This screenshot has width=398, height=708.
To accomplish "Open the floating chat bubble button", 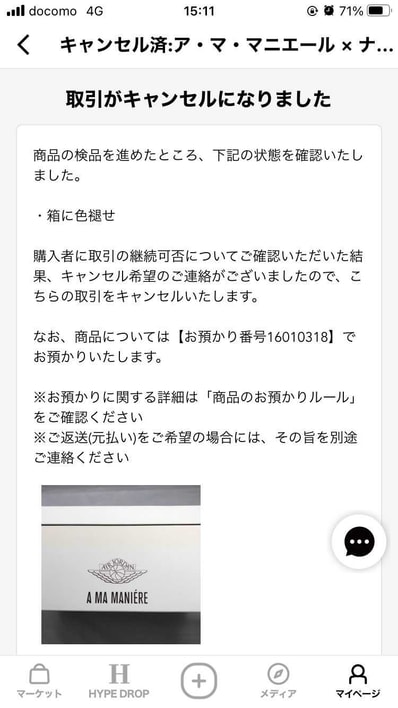I will point(359,541).
